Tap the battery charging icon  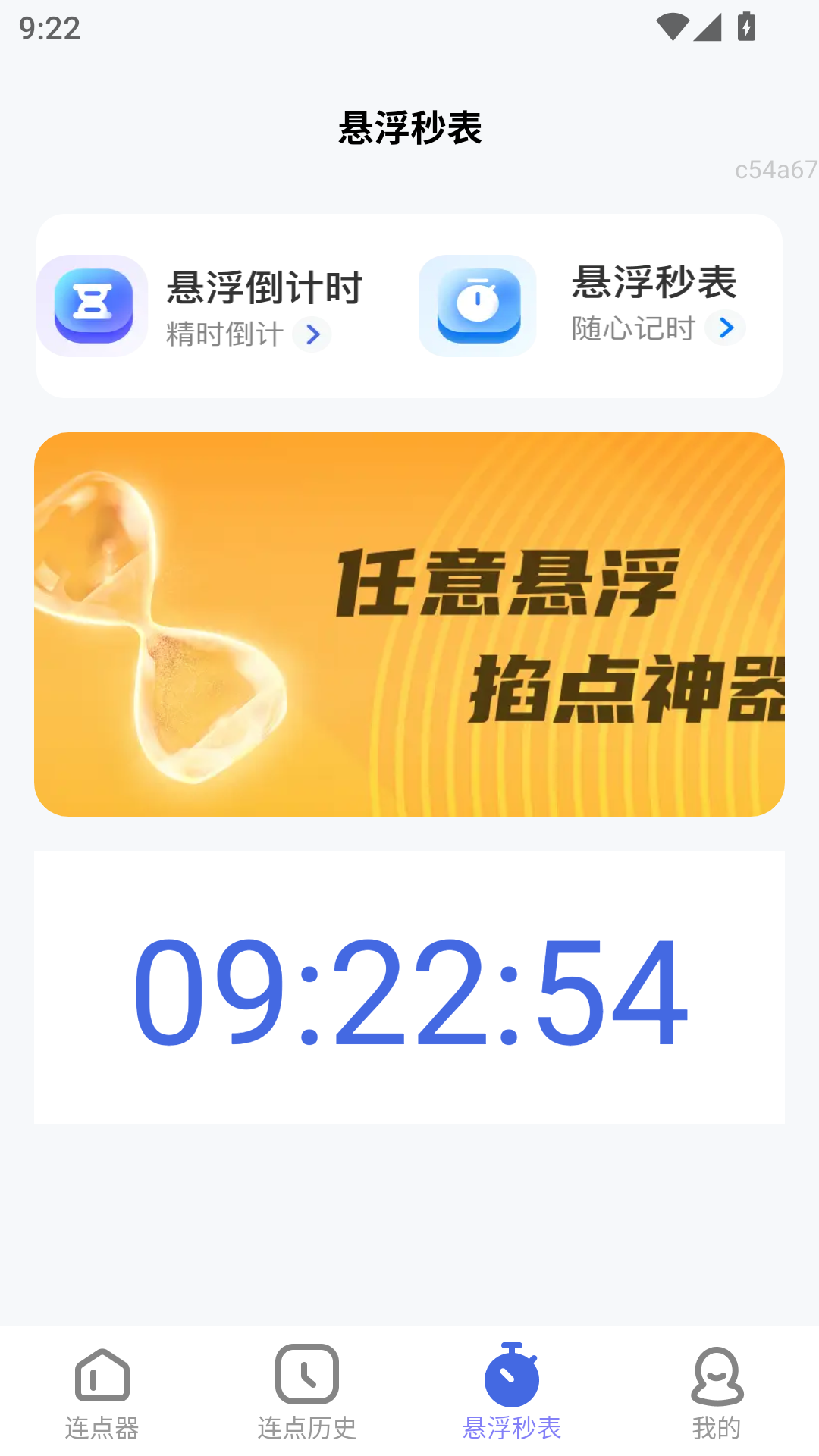point(745,26)
